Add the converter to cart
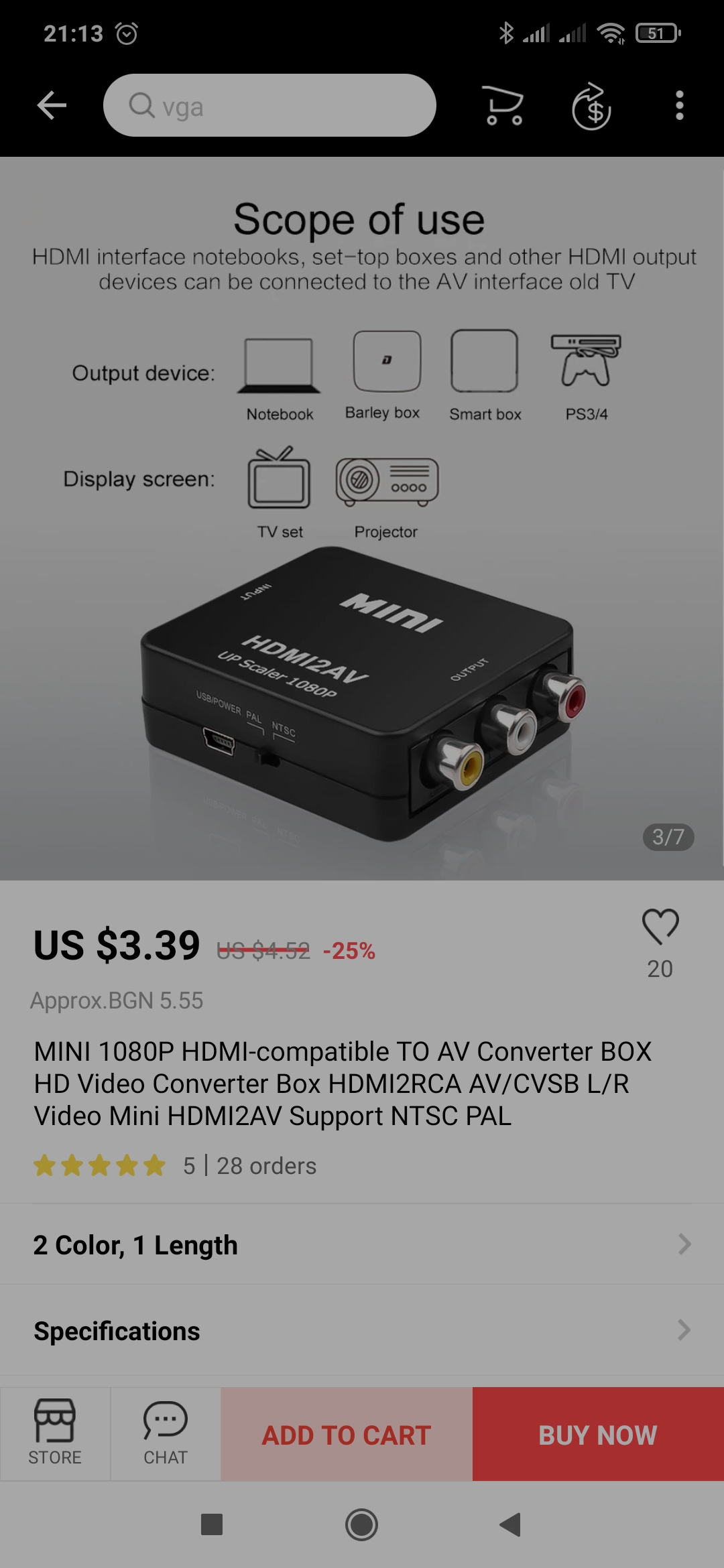The image size is (724, 1568). [347, 1435]
